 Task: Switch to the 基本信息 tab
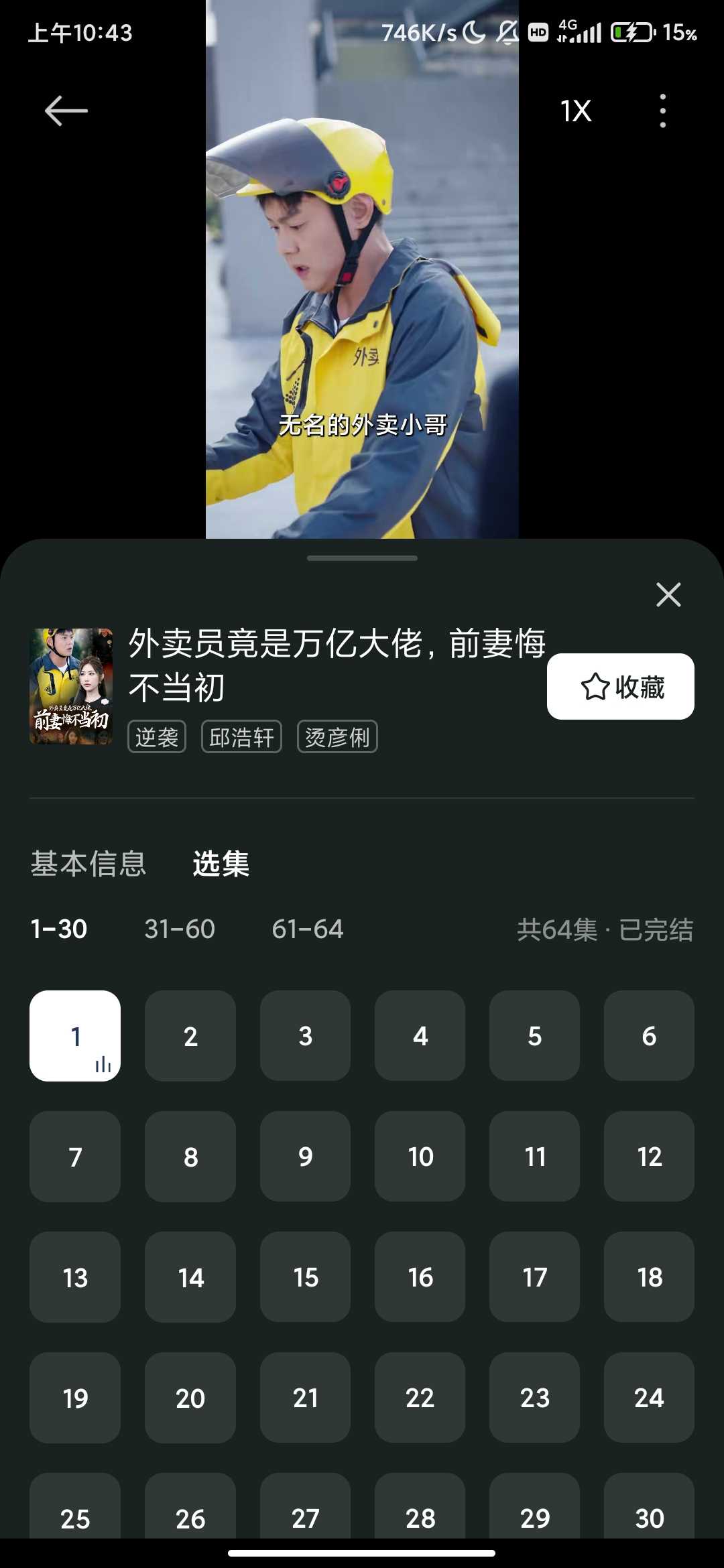click(88, 864)
